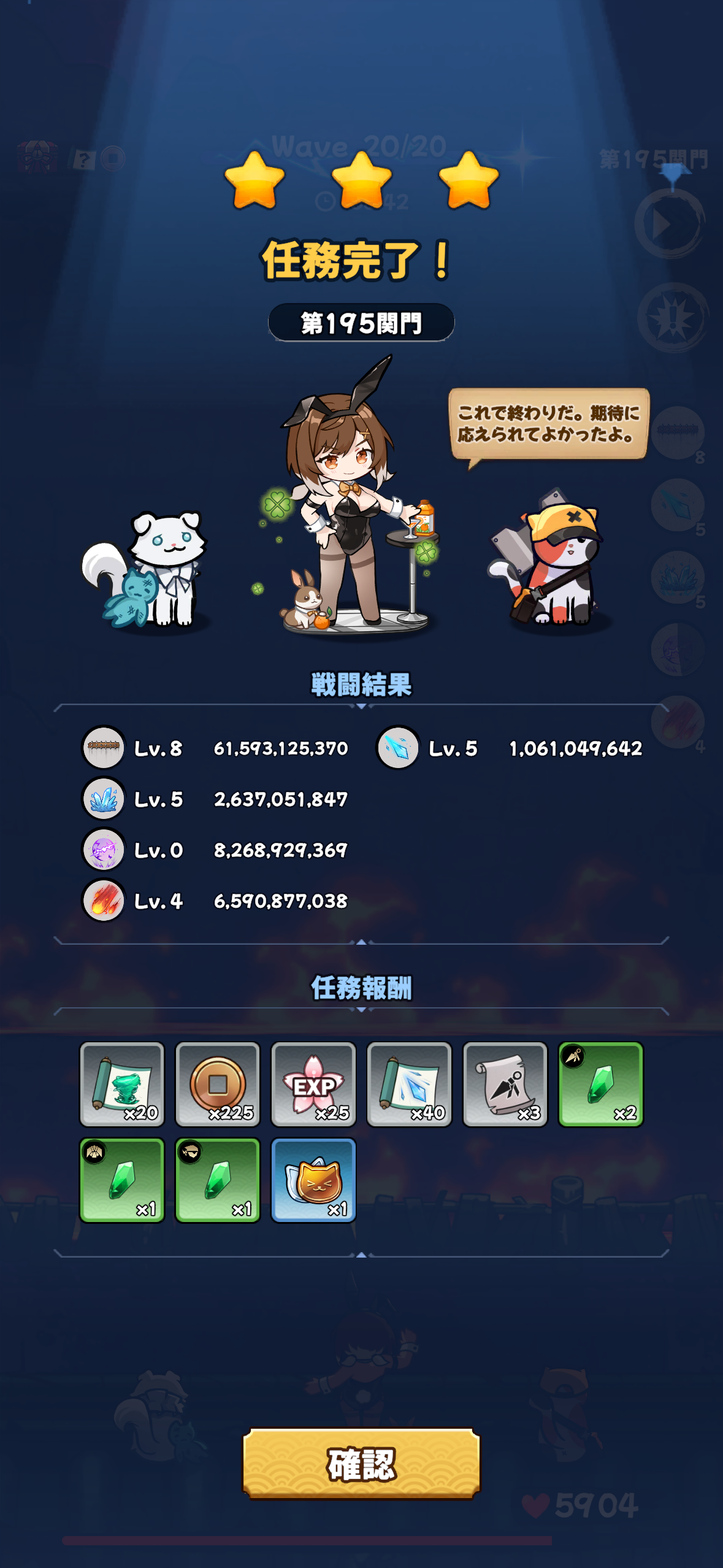
Task: View the EXP sakura reward x25
Action: point(313,1084)
